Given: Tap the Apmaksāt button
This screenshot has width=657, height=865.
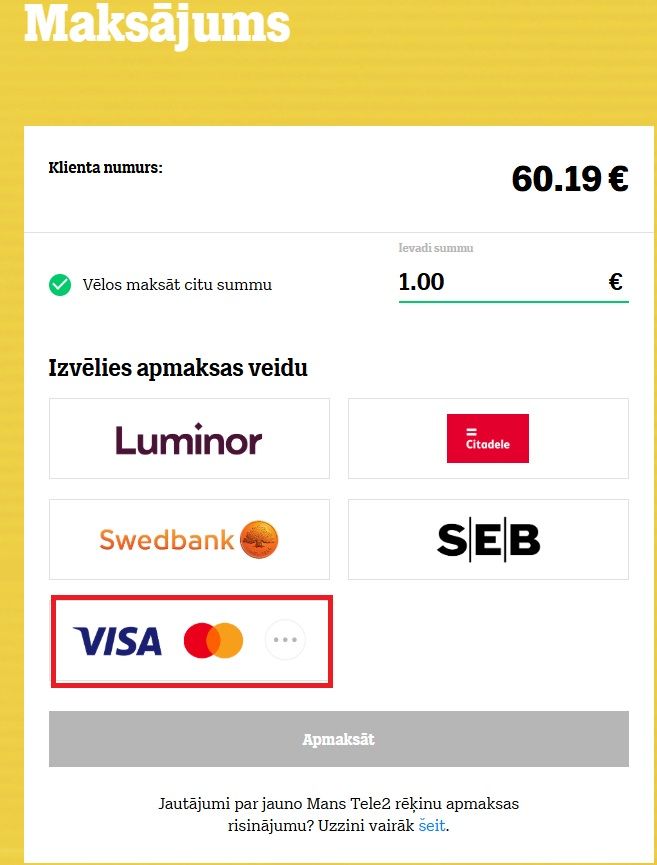Looking at the screenshot, I should coord(338,739).
